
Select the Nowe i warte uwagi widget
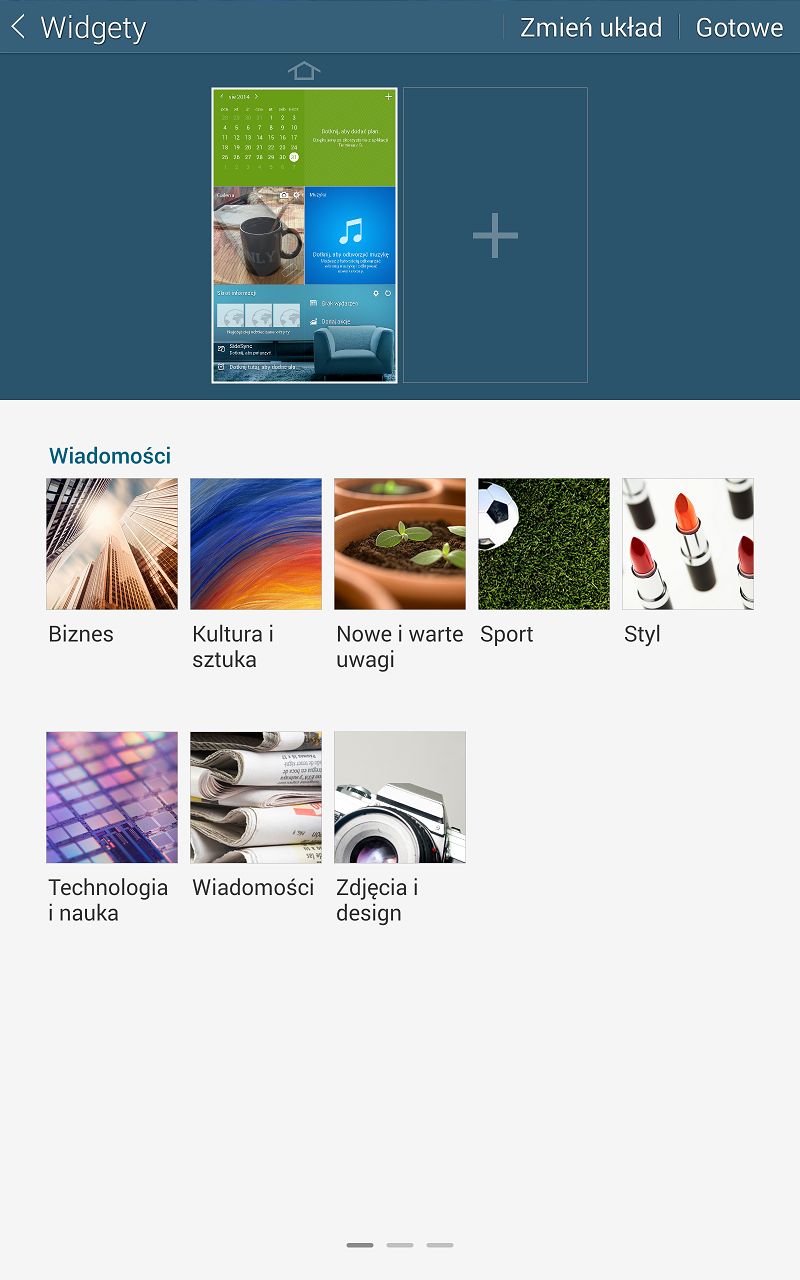click(x=400, y=544)
